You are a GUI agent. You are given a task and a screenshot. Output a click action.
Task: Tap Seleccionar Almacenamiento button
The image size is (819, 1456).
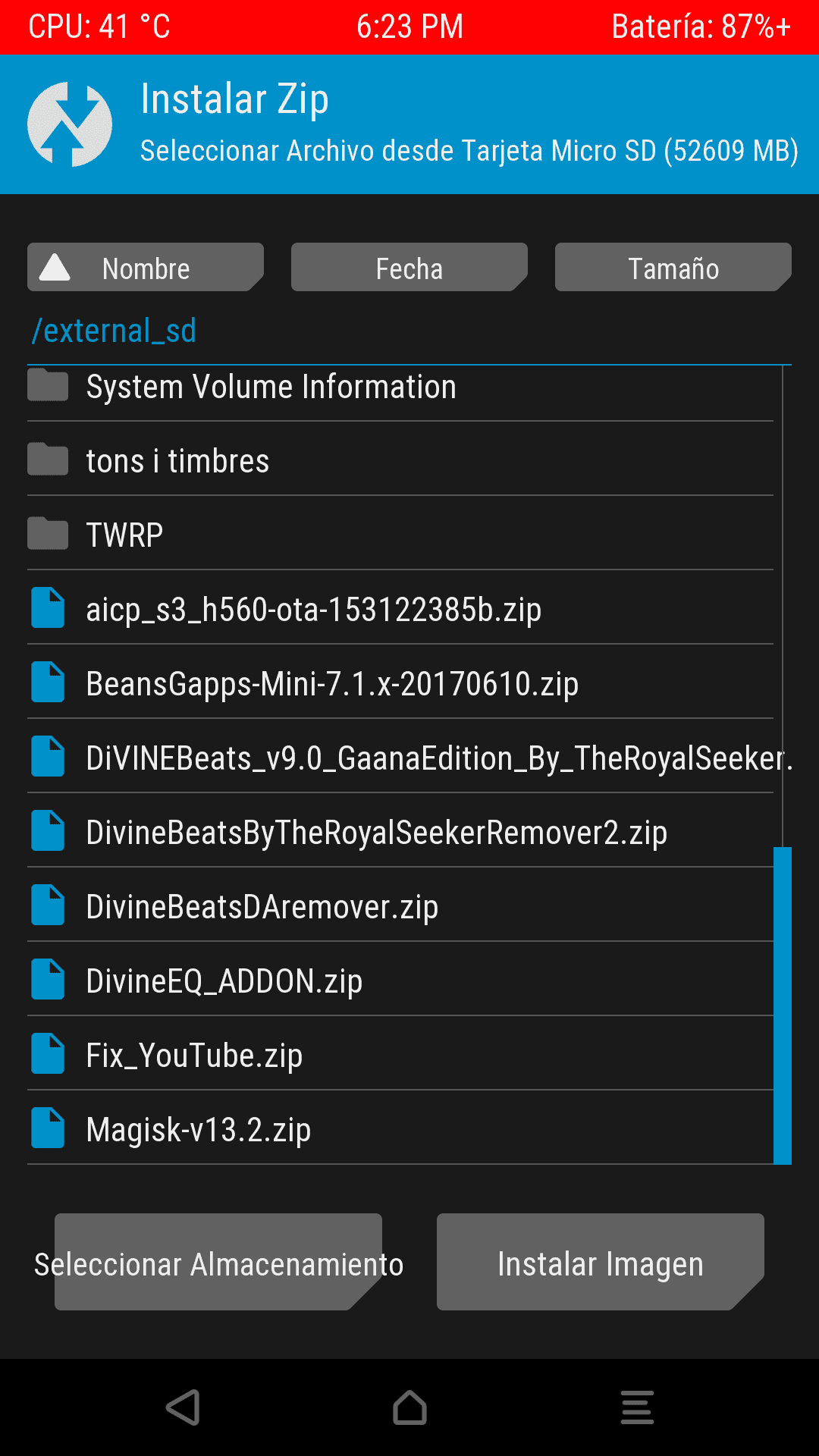coord(218,1262)
